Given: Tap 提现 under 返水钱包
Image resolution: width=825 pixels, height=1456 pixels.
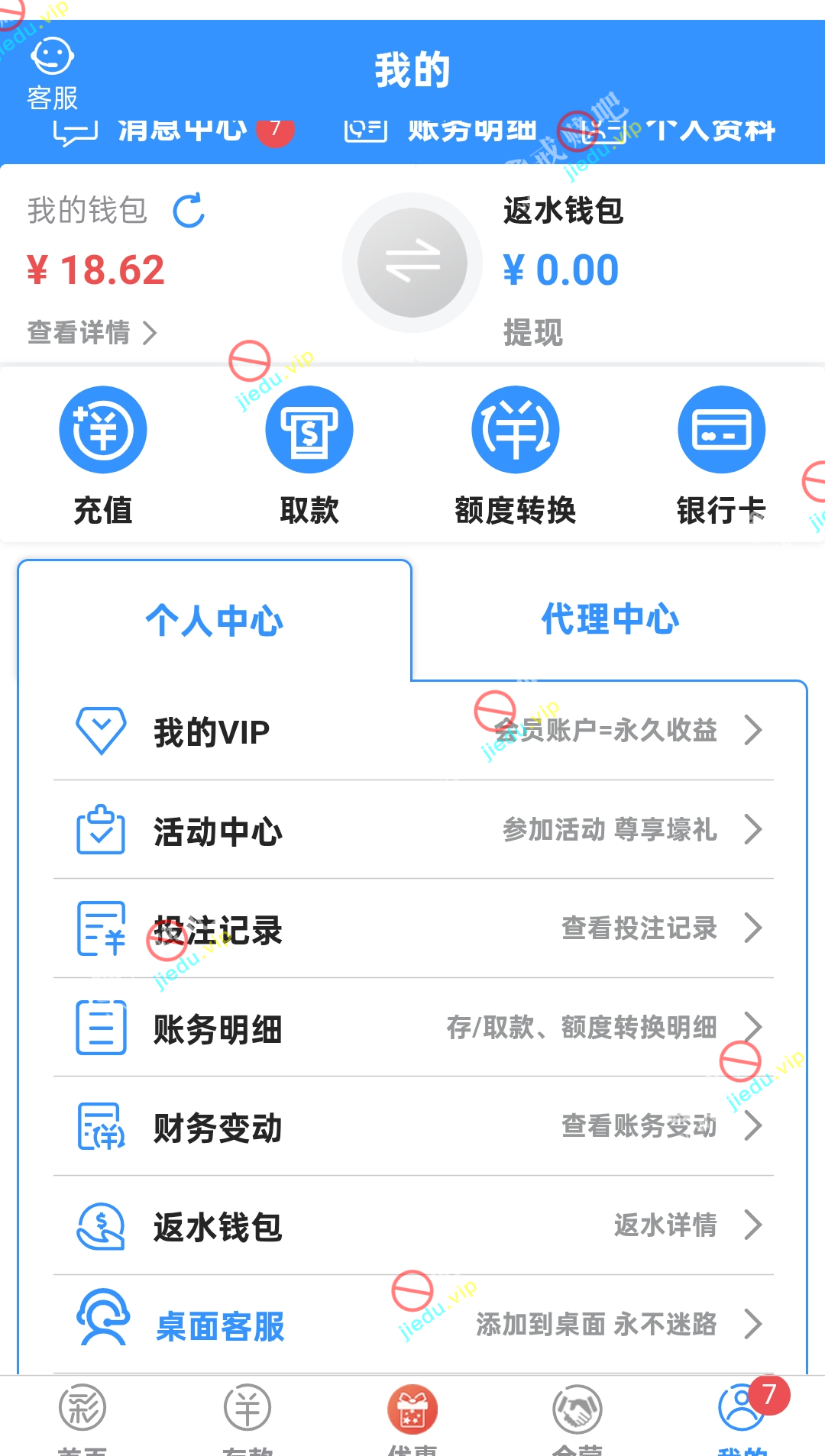Looking at the screenshot, I should (x=532, y=333).
